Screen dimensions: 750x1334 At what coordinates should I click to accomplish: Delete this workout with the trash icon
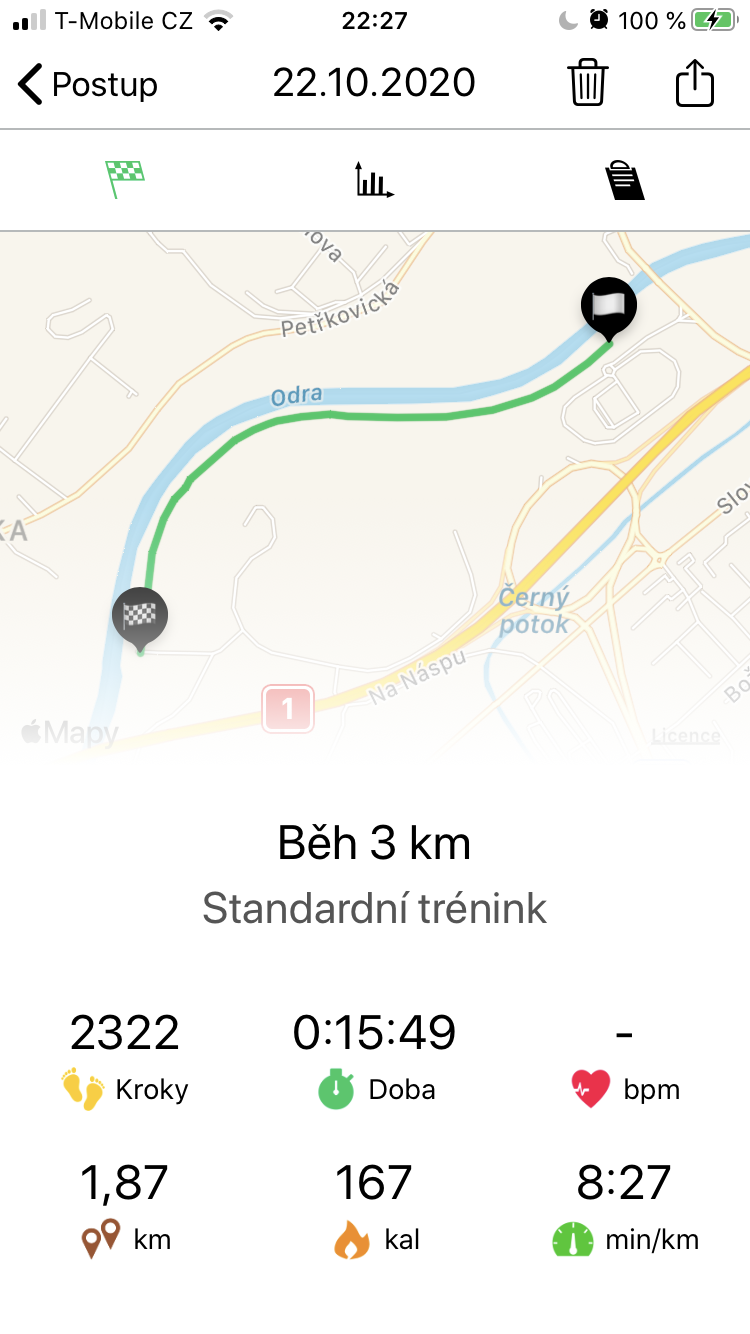(588, 83)
